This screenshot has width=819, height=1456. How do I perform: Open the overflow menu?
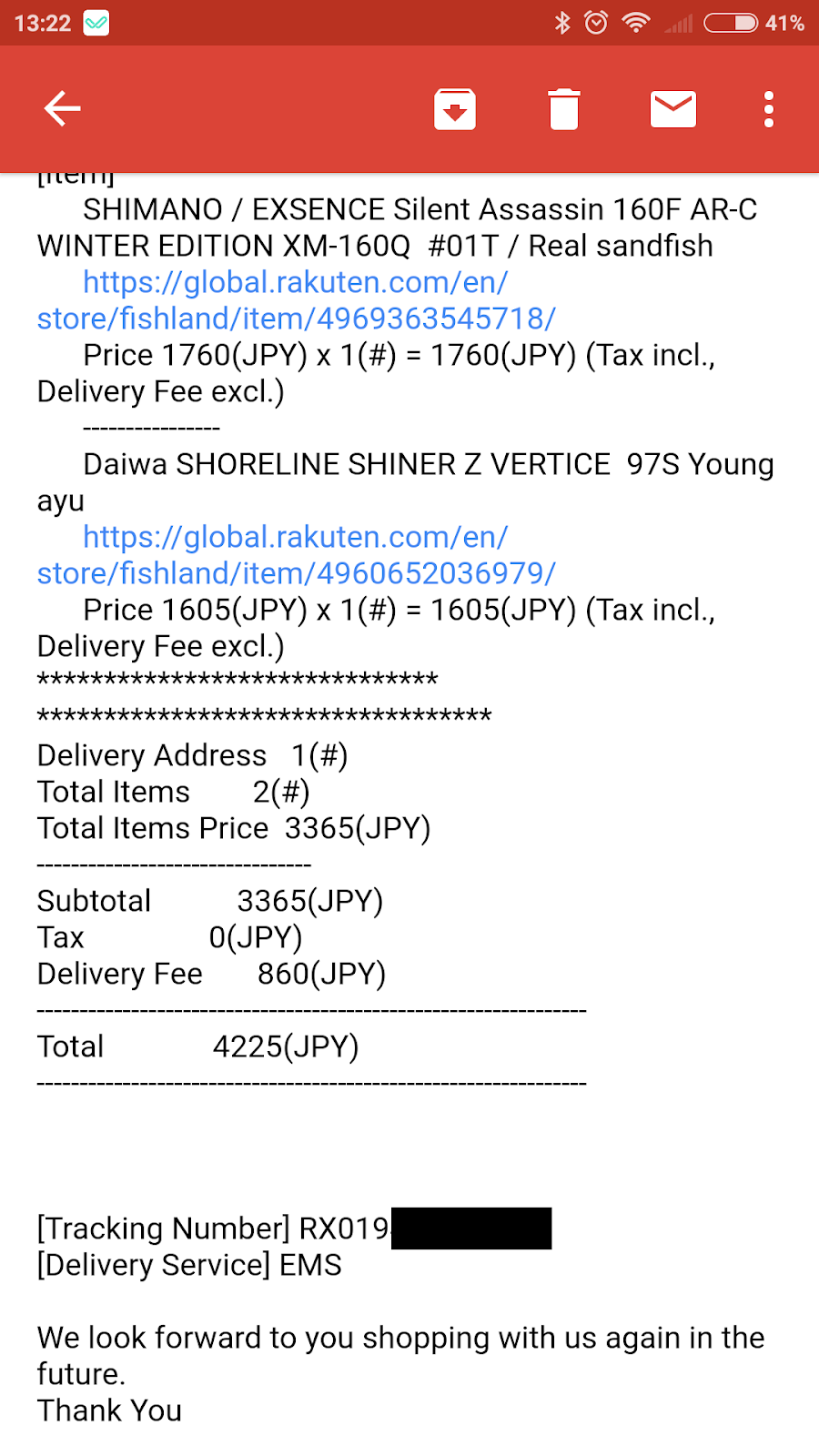pyautogui.click(x=769, y=109)
